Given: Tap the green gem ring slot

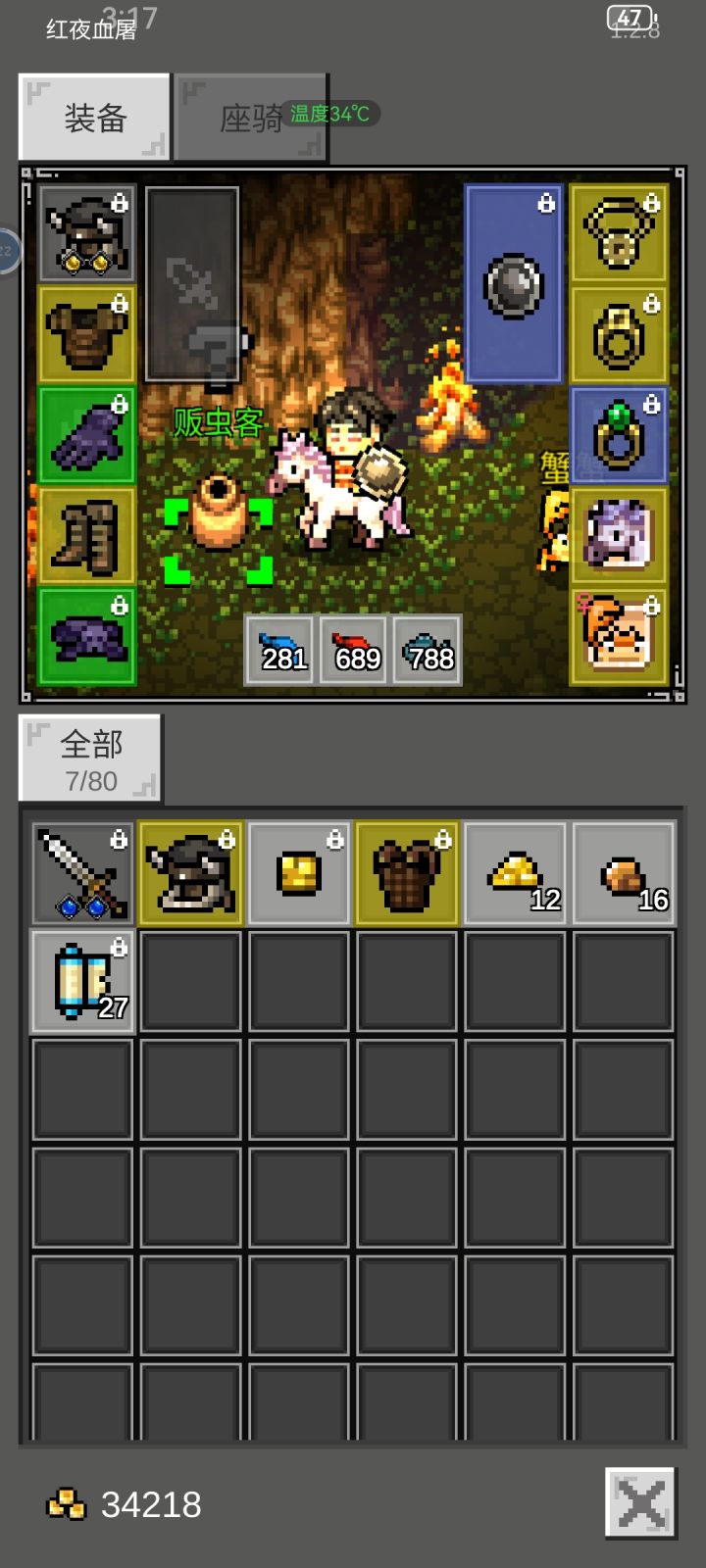Looking at the screenshot, I should click(x=618, y=434).
